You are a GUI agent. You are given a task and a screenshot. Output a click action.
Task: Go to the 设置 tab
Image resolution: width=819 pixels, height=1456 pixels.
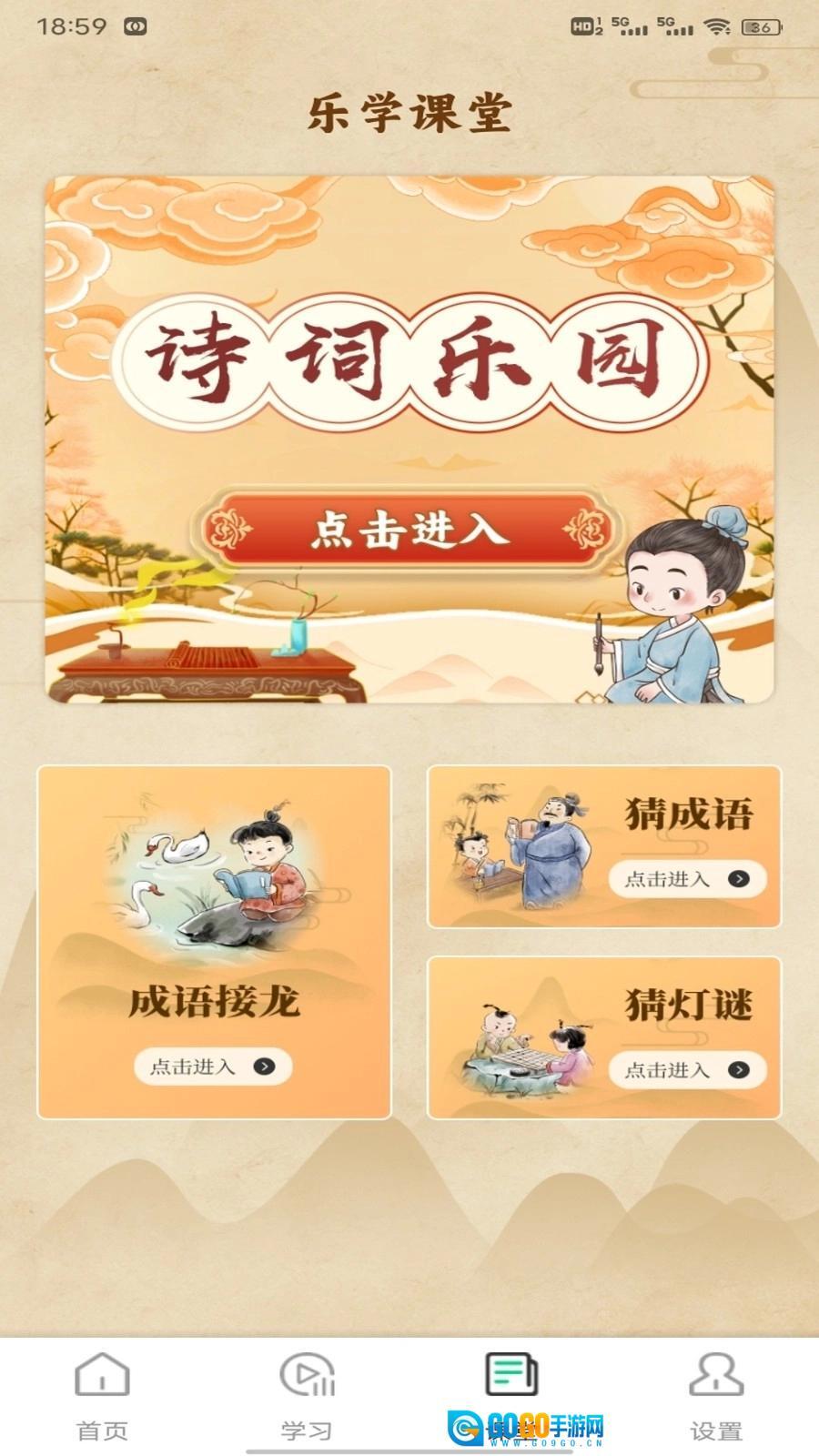(716, 1397)
